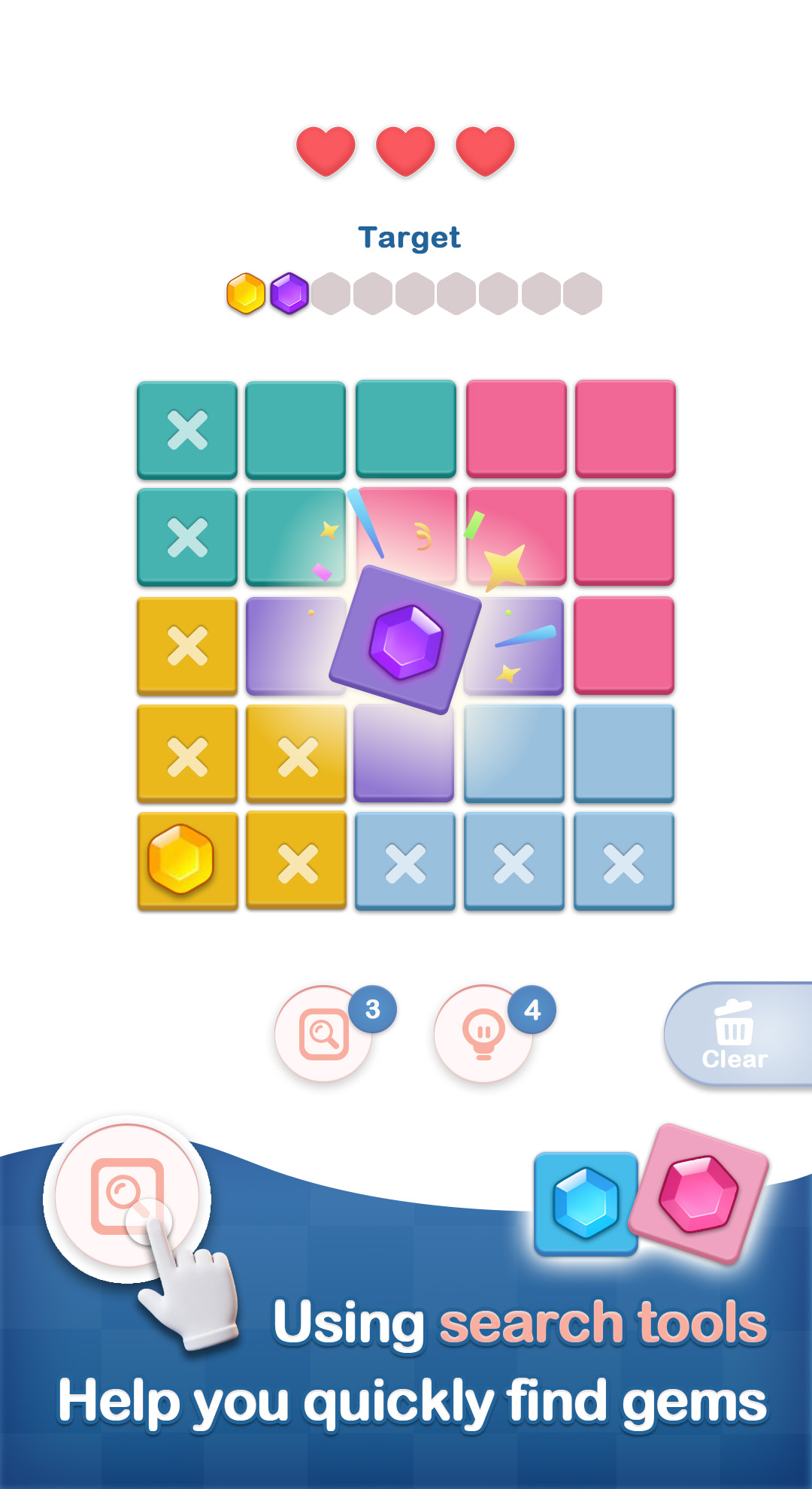Tap the middle heart above Target
This screenshot has width=812, height=1489.
click(406, 152)
